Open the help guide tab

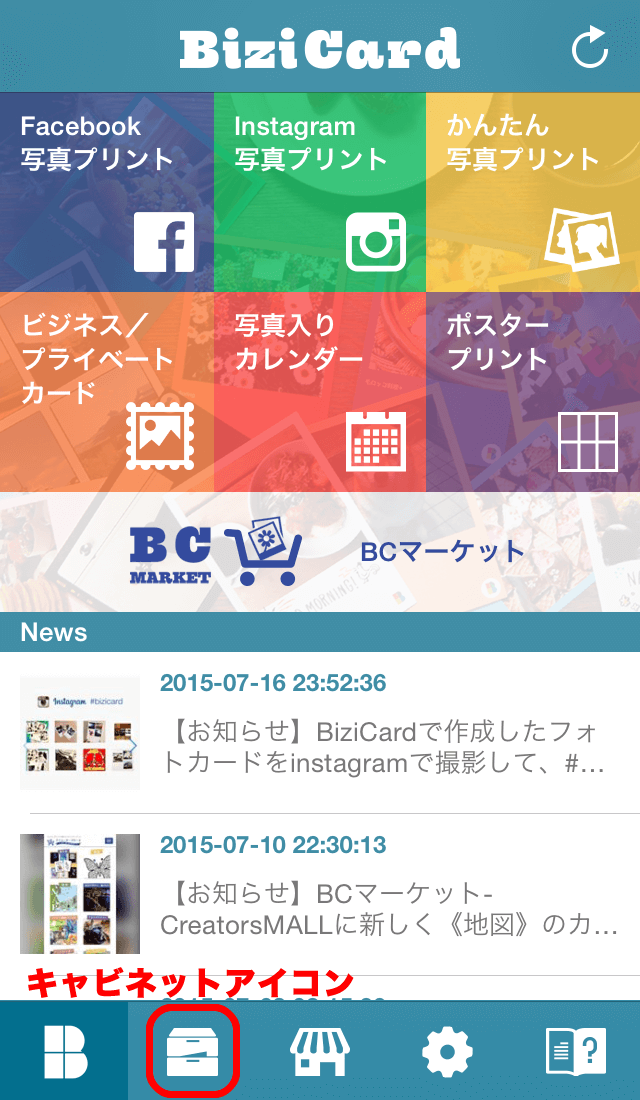click(x=576, y=1051)
